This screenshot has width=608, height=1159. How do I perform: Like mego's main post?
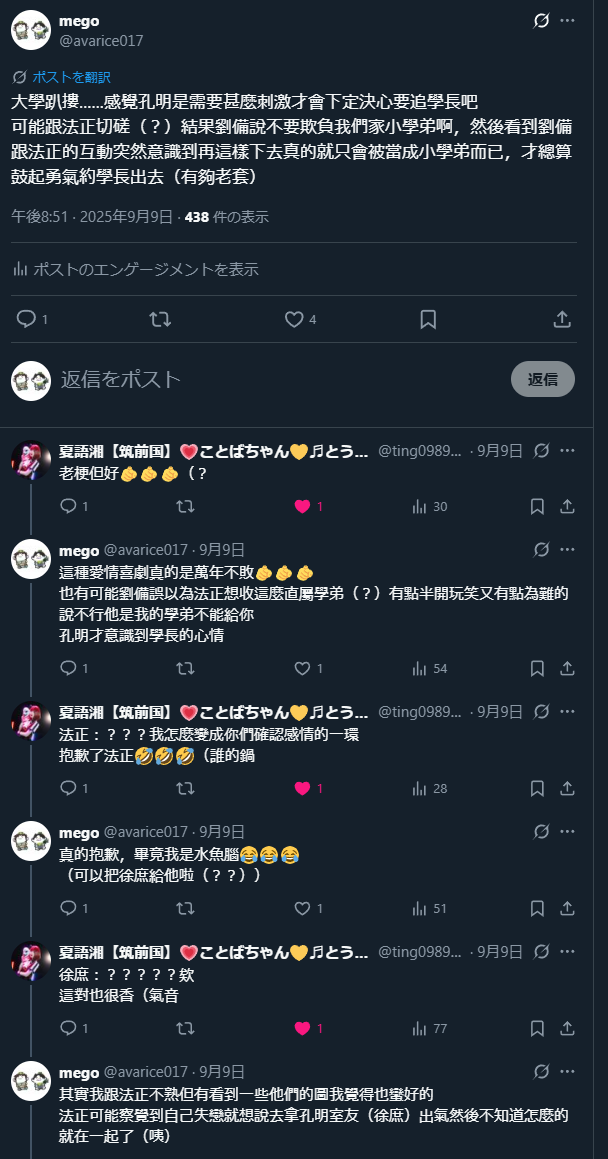click(x=294, y=319)
